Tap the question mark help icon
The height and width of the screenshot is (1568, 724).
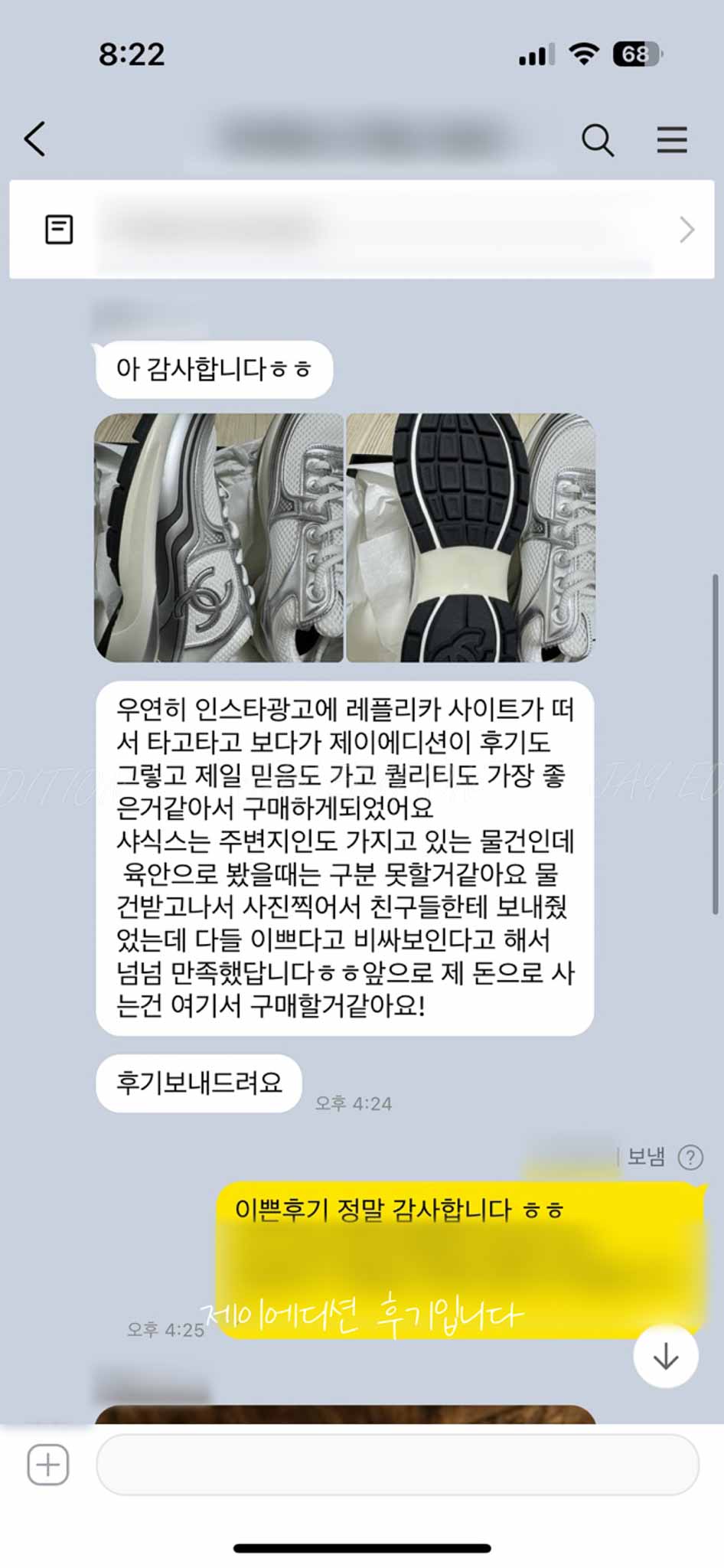click(x=690, y=1157)
